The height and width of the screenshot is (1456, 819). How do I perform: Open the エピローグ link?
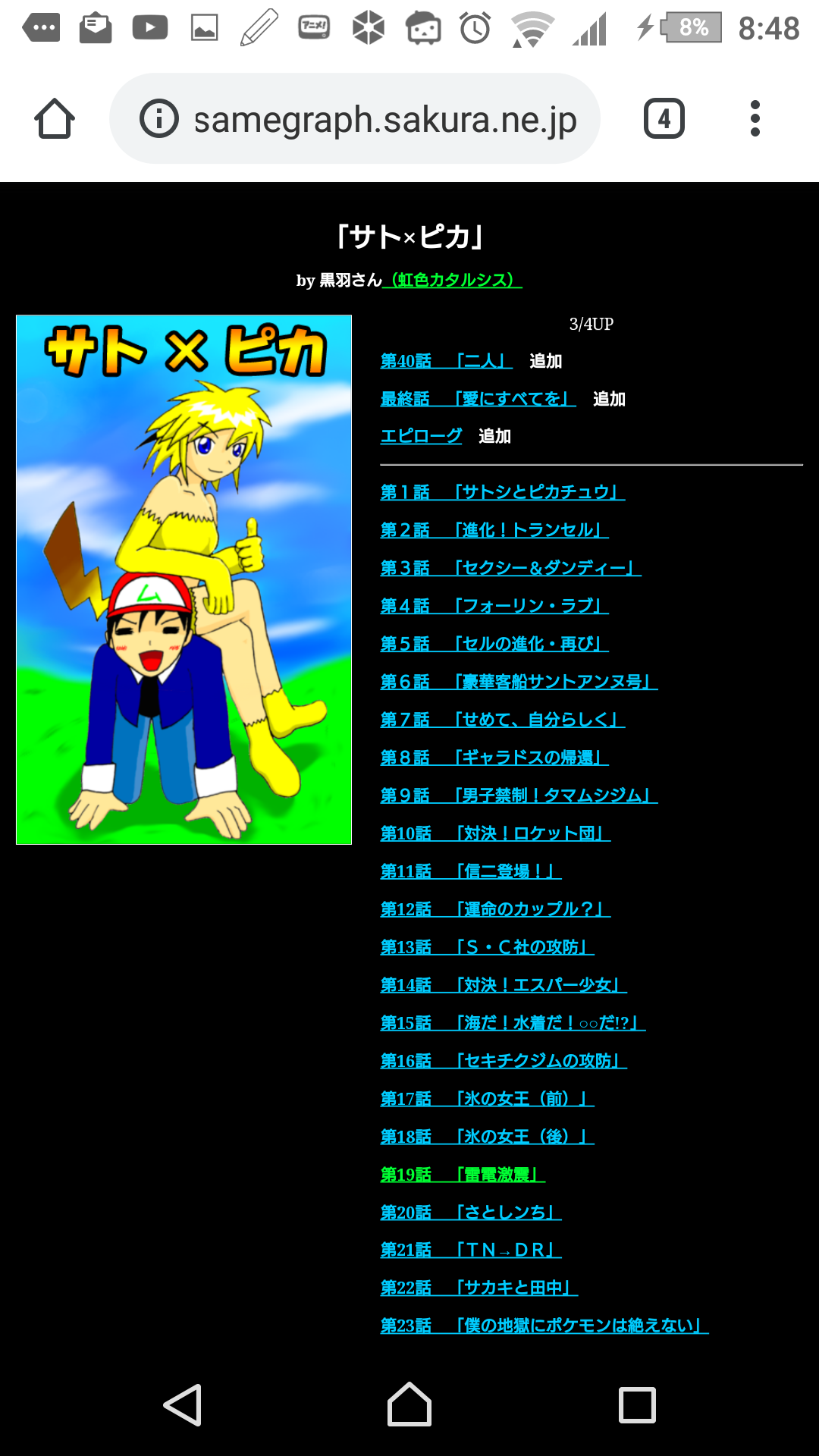[421, 436]
